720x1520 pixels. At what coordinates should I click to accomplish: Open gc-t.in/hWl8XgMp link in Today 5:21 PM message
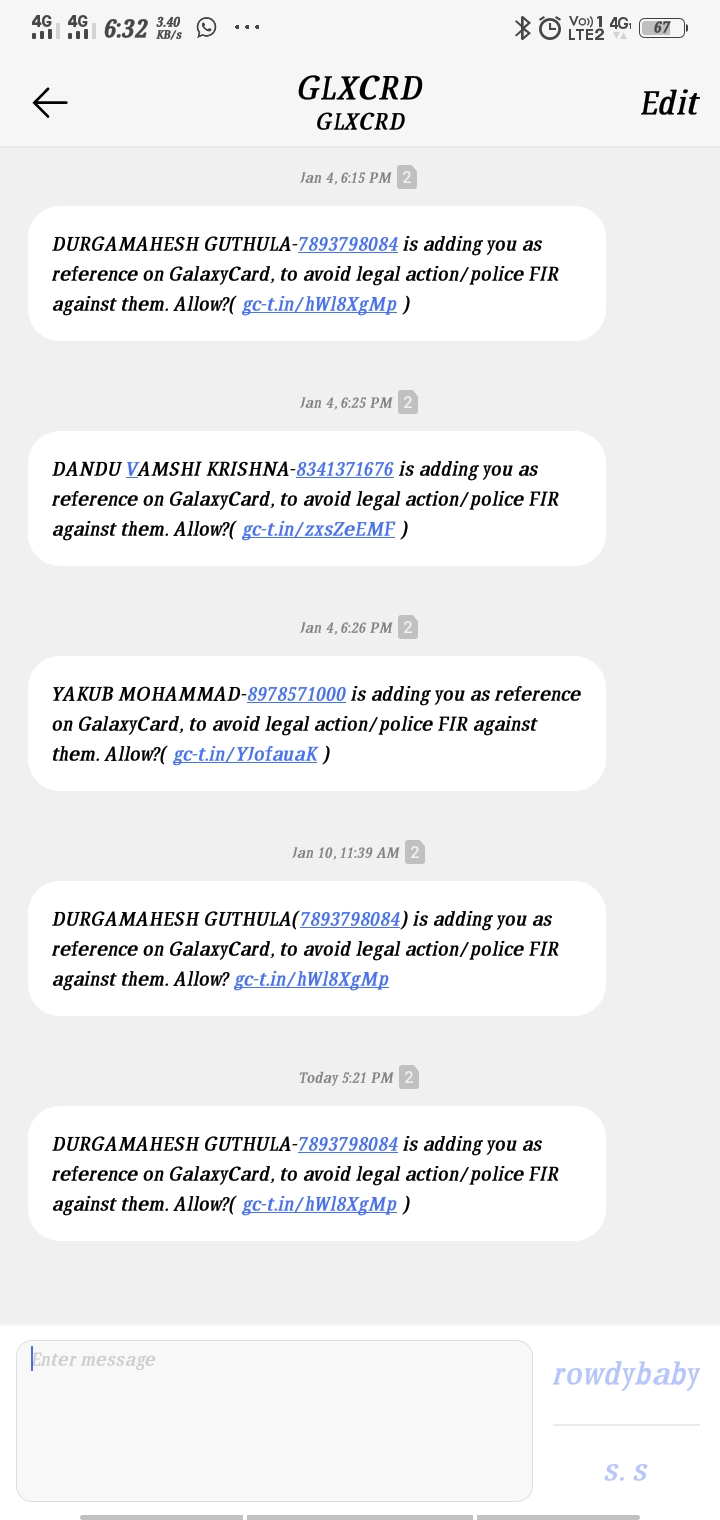point(319,1204)
